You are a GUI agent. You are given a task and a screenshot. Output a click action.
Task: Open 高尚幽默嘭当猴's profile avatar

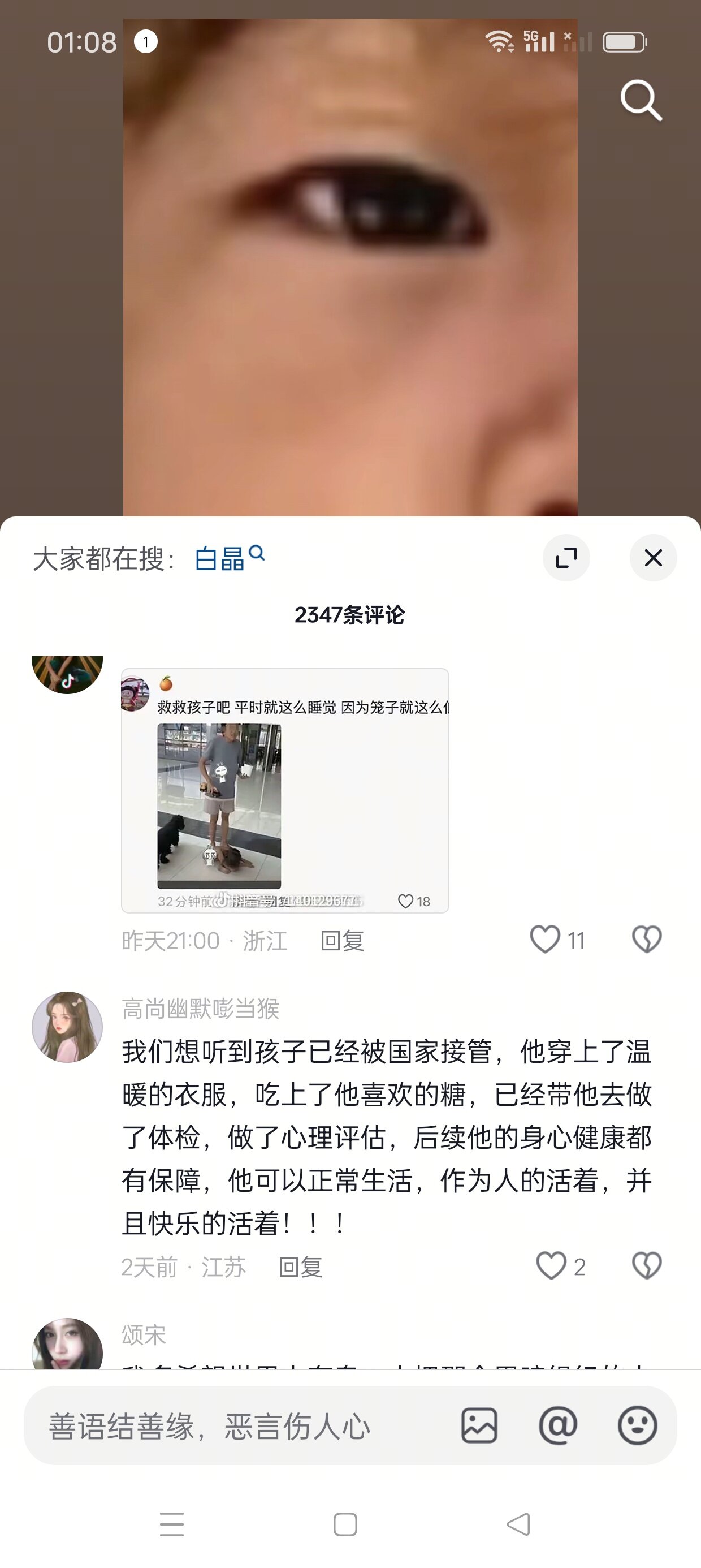[67, 1027]
